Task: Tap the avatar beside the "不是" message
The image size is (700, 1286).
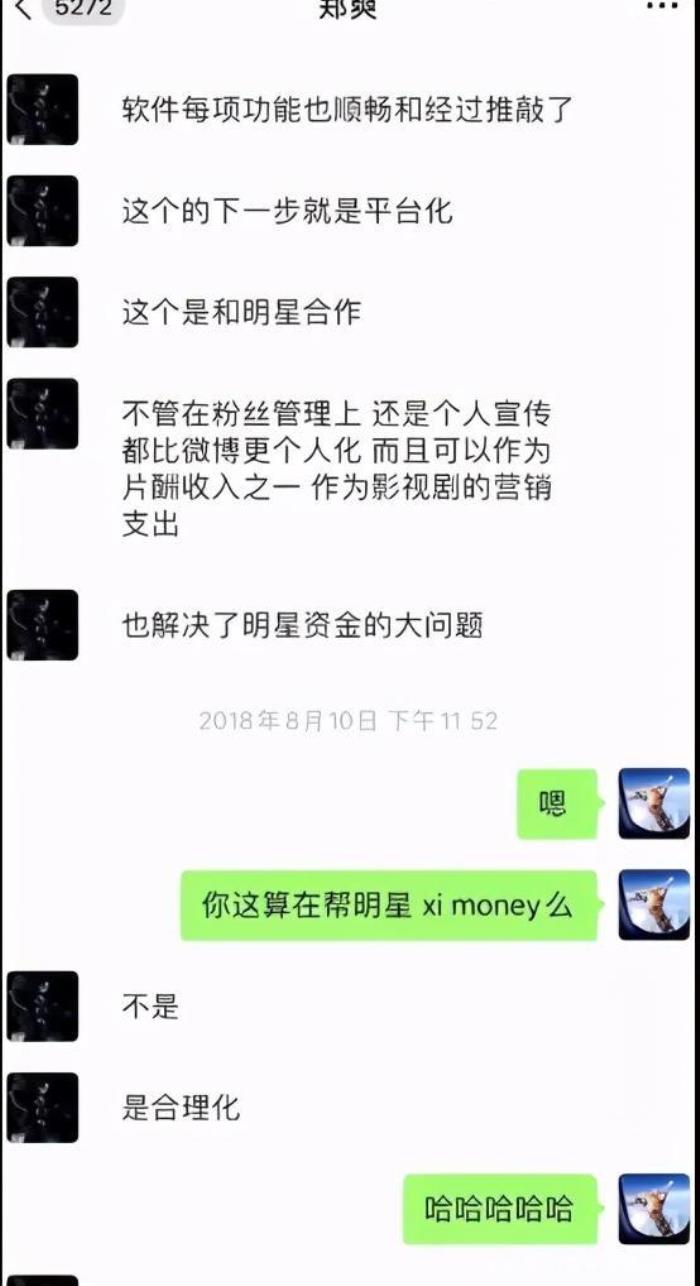Action: point(42,1006)
